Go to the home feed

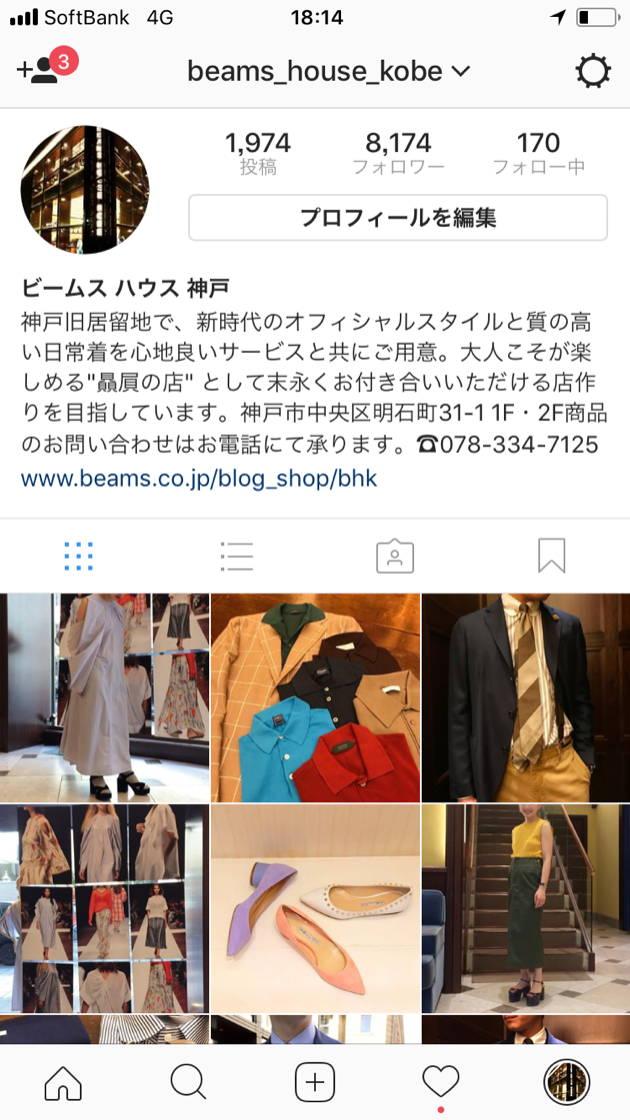(x=63, y=1081)
